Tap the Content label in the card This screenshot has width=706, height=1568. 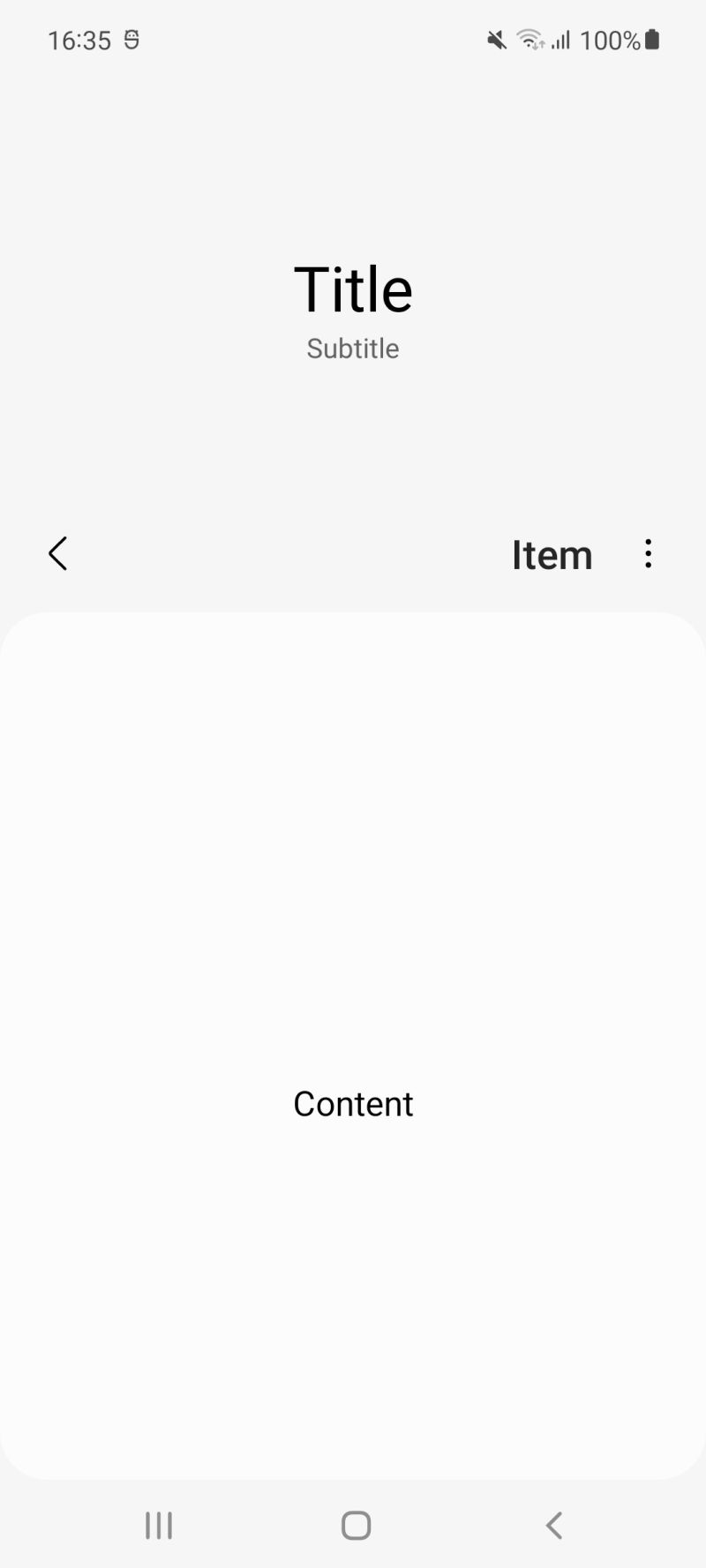[x=353, y=1103]
